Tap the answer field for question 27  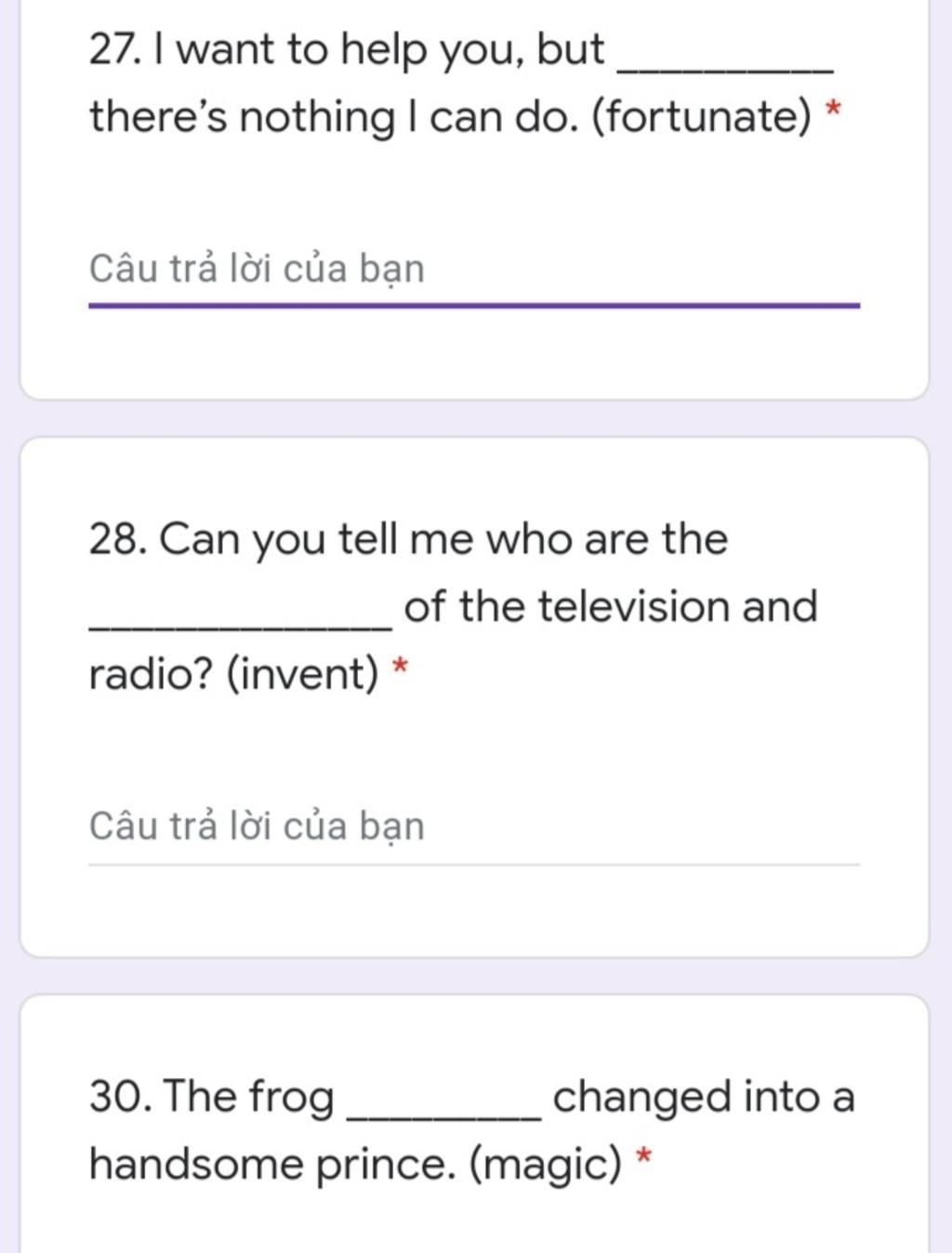click(473, 270)
